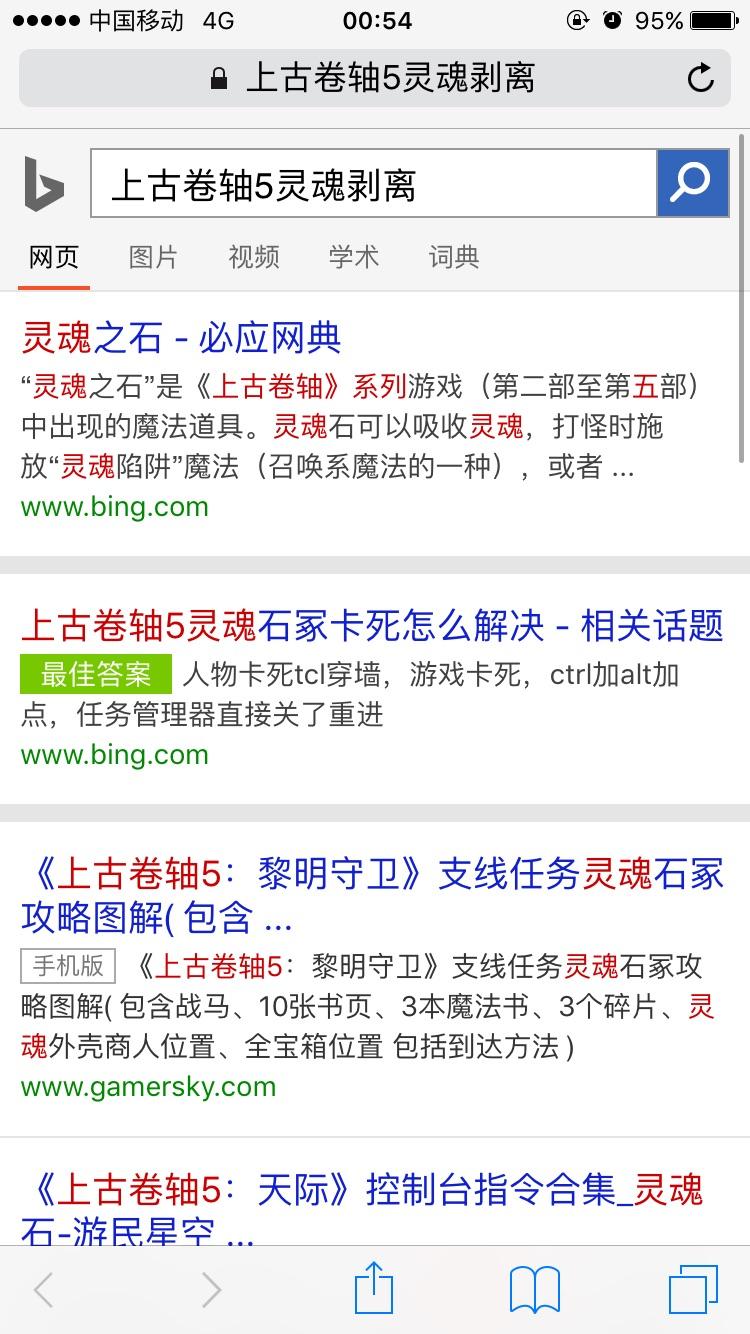Open the www.gamersky.com result link
This screenshot has height=1334, width=750.
tap(147, 1087)
